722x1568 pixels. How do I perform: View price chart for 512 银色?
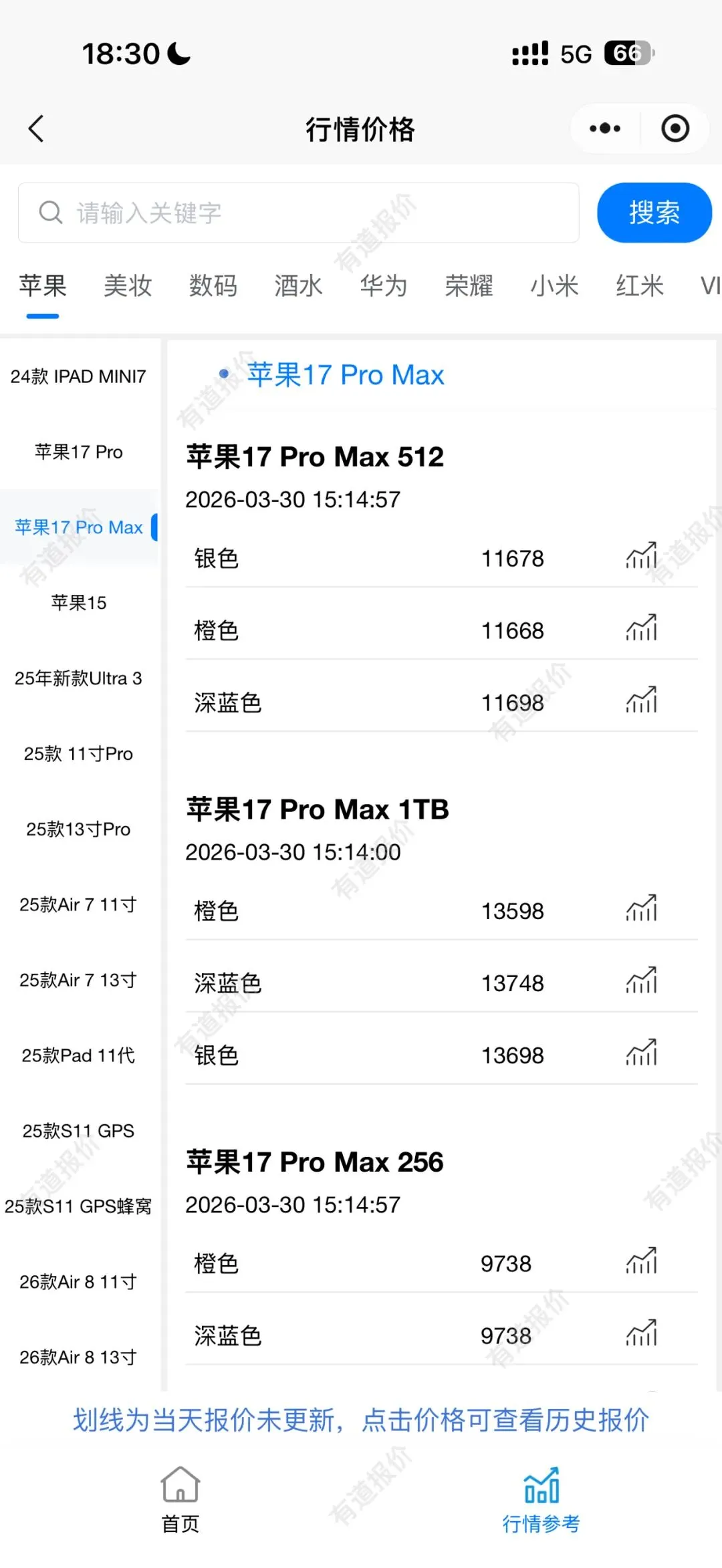[x=641, y=556]
